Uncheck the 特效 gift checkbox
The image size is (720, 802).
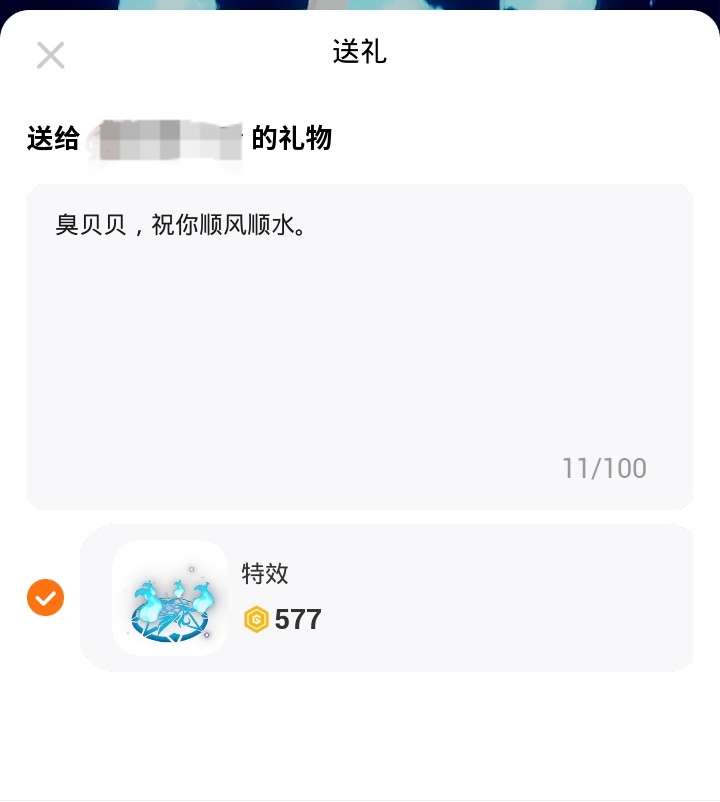pos(45,598)
